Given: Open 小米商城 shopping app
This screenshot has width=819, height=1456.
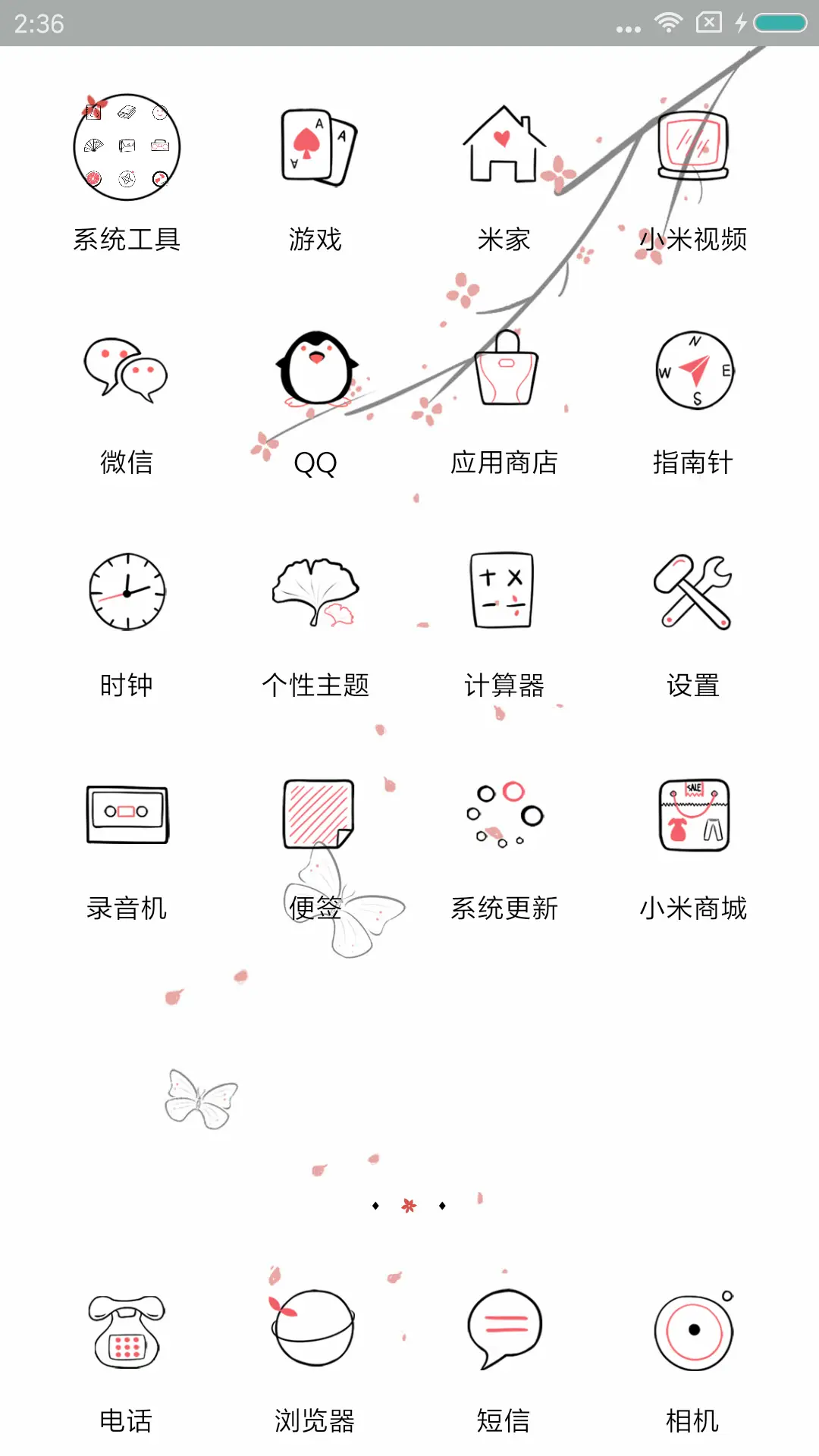Looking at the screenshot, I should click(x=692, y=815).
